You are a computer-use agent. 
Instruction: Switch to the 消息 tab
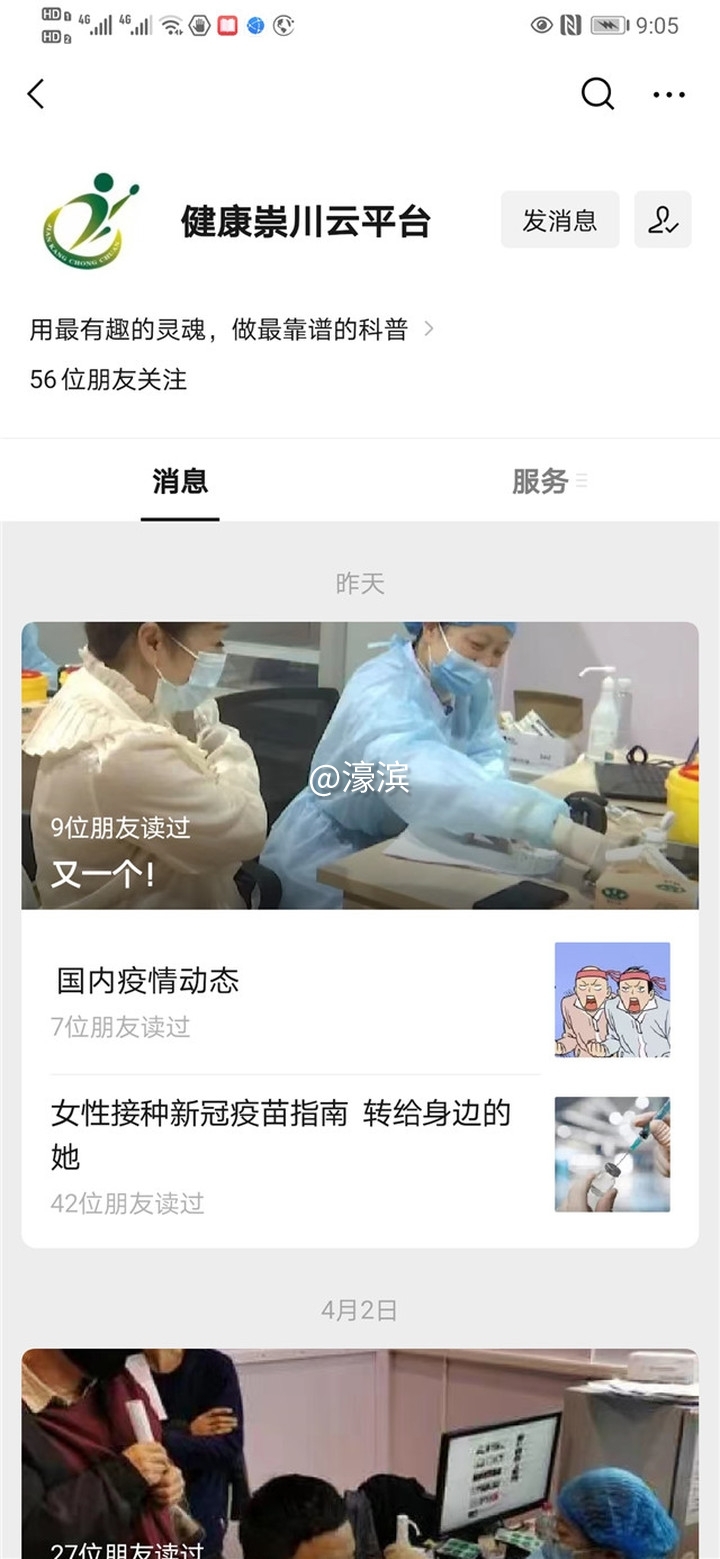180,483
